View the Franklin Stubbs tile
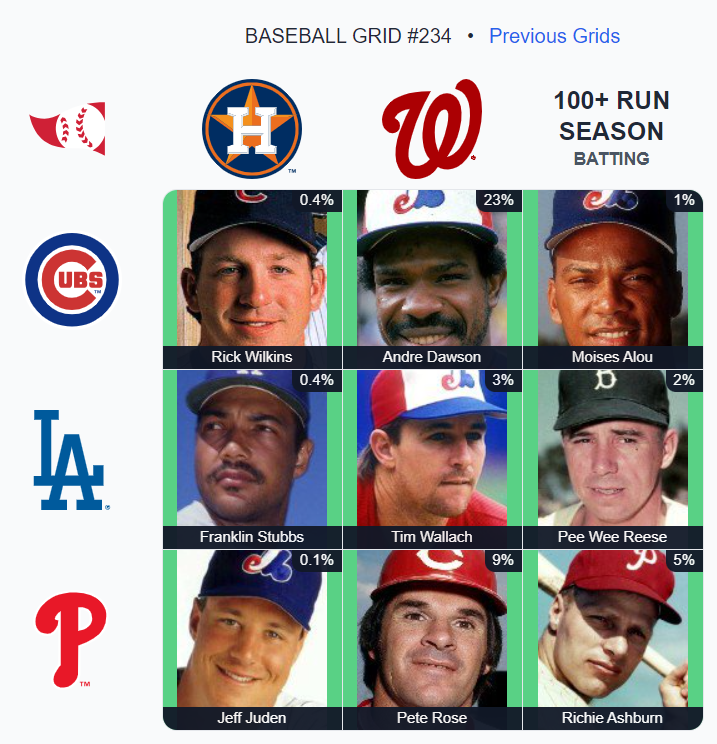Image resolution: width=717 pixels, height=744 pixels. point(252,458)
